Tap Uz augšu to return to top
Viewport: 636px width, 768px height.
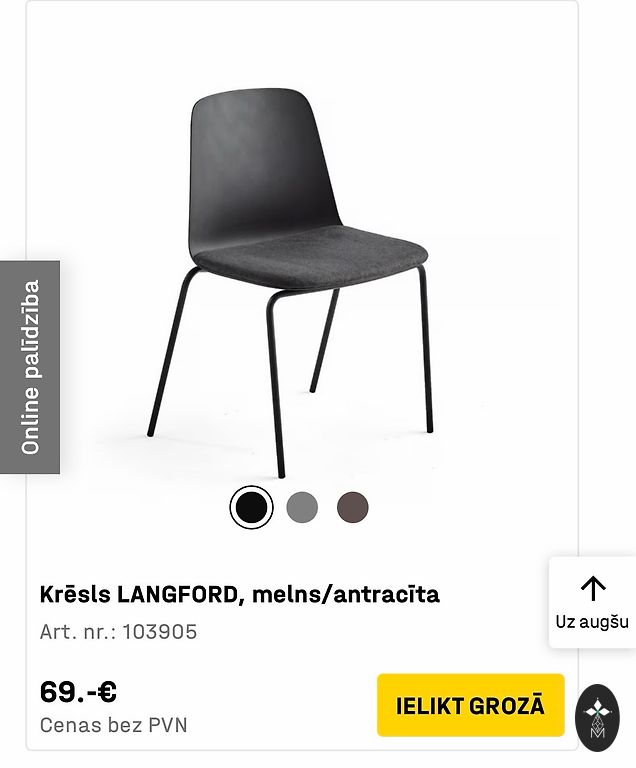click(x=592, y=602)
